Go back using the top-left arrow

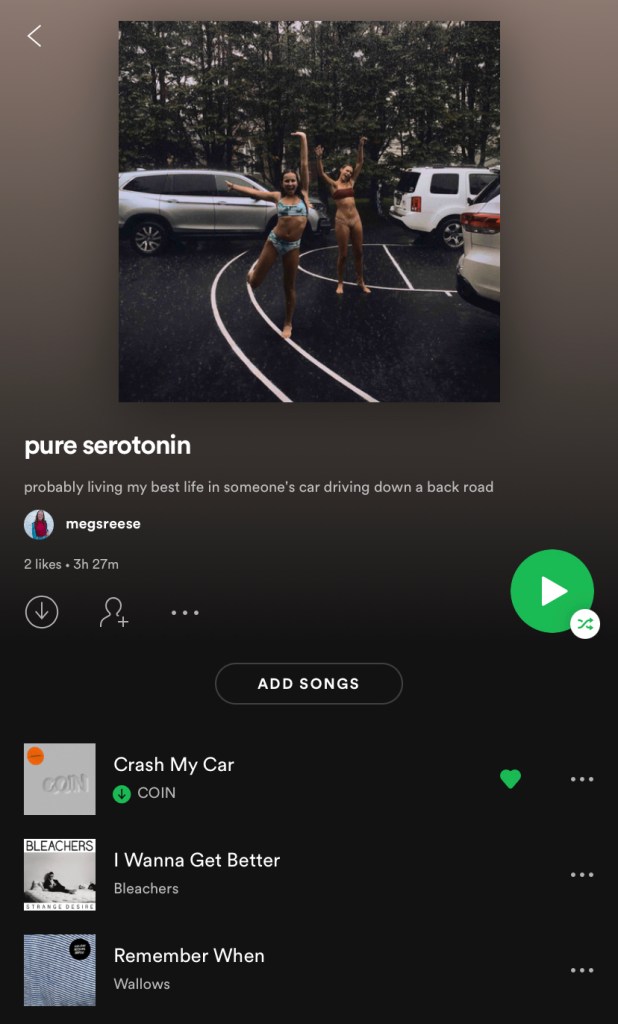pos(34,36)
